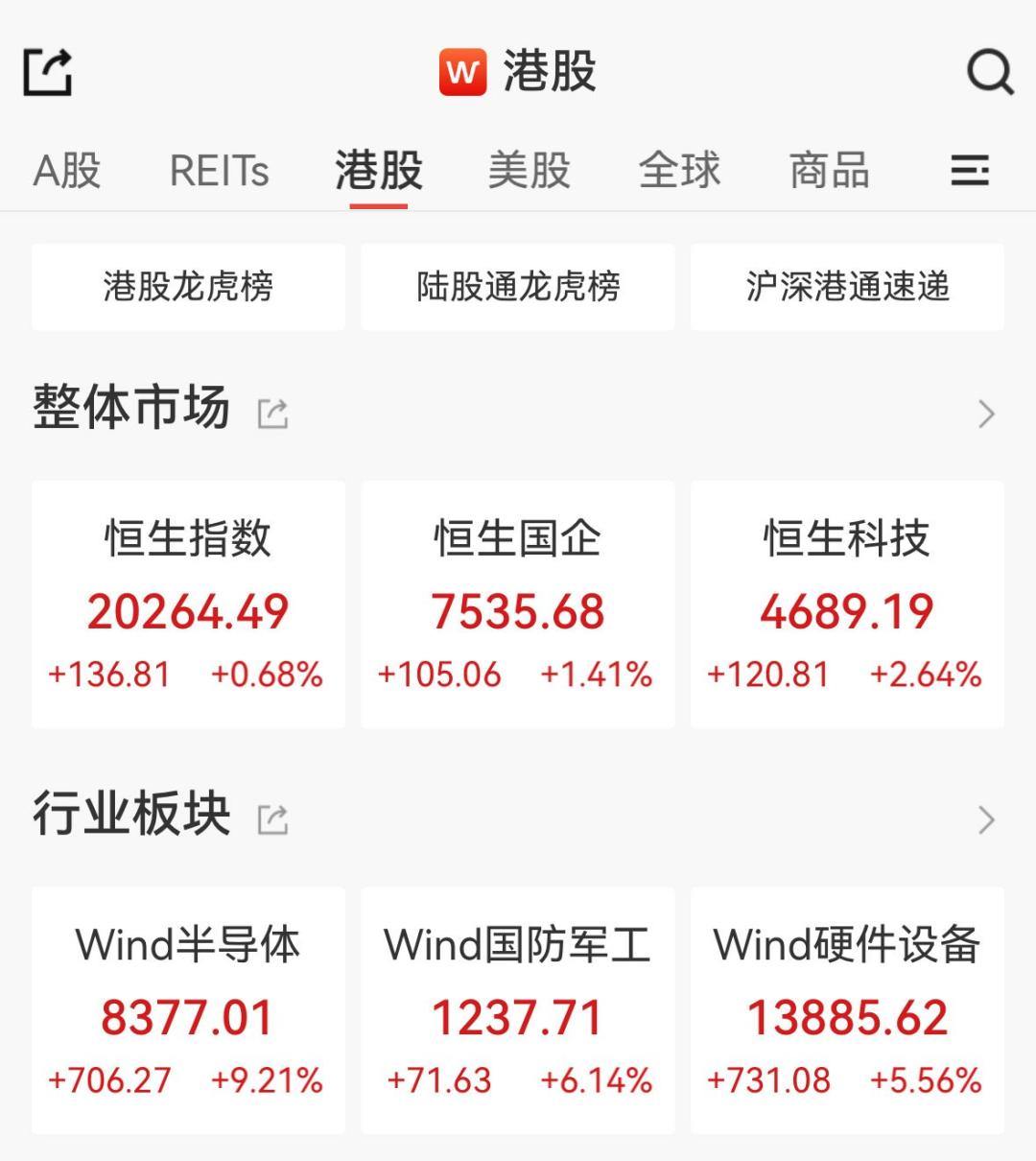The width and height of the screenshot is (1036, 1161).
Task: Open the 恒生科技 index card
Action: click(847, 604)
